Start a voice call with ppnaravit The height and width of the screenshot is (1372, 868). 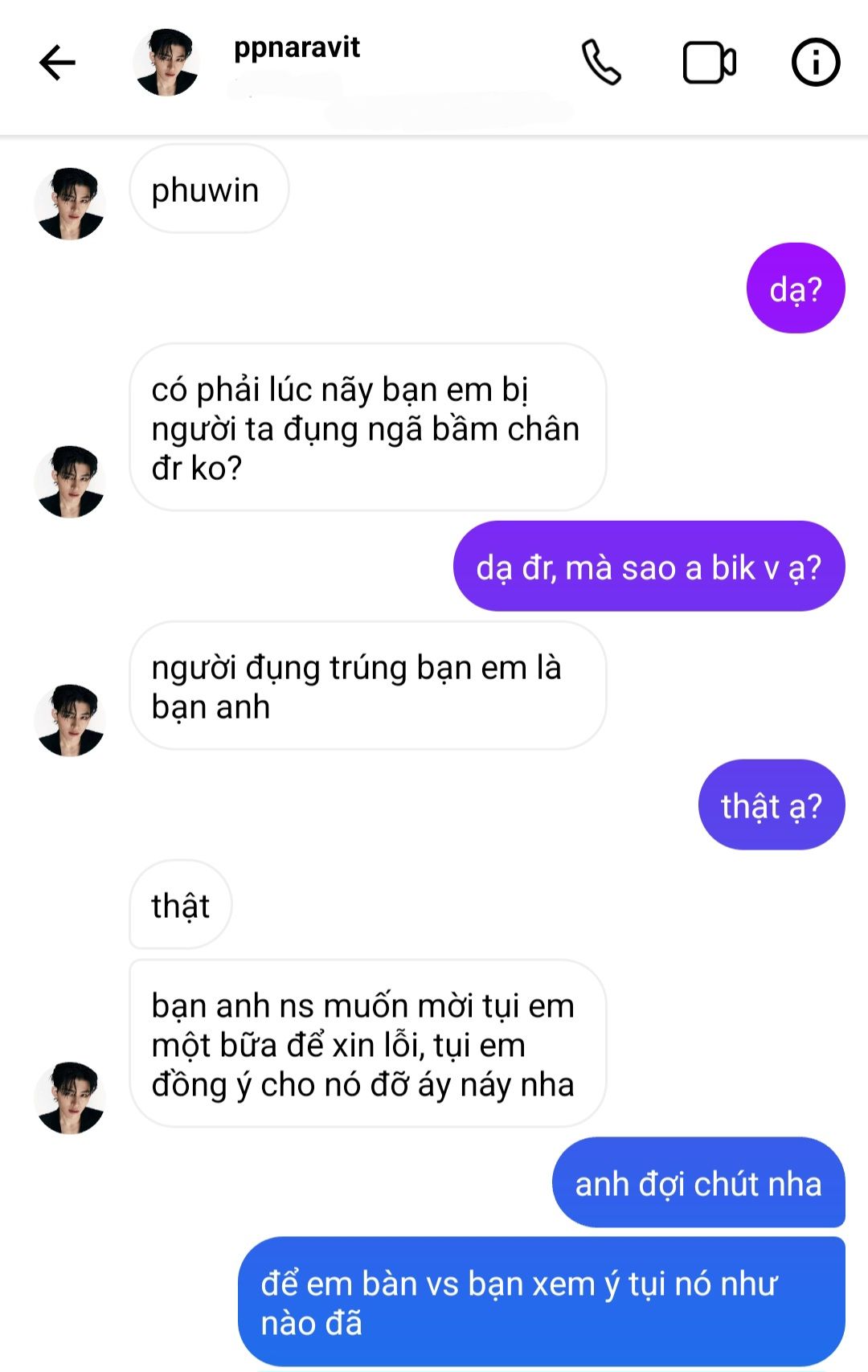[601, 63]
